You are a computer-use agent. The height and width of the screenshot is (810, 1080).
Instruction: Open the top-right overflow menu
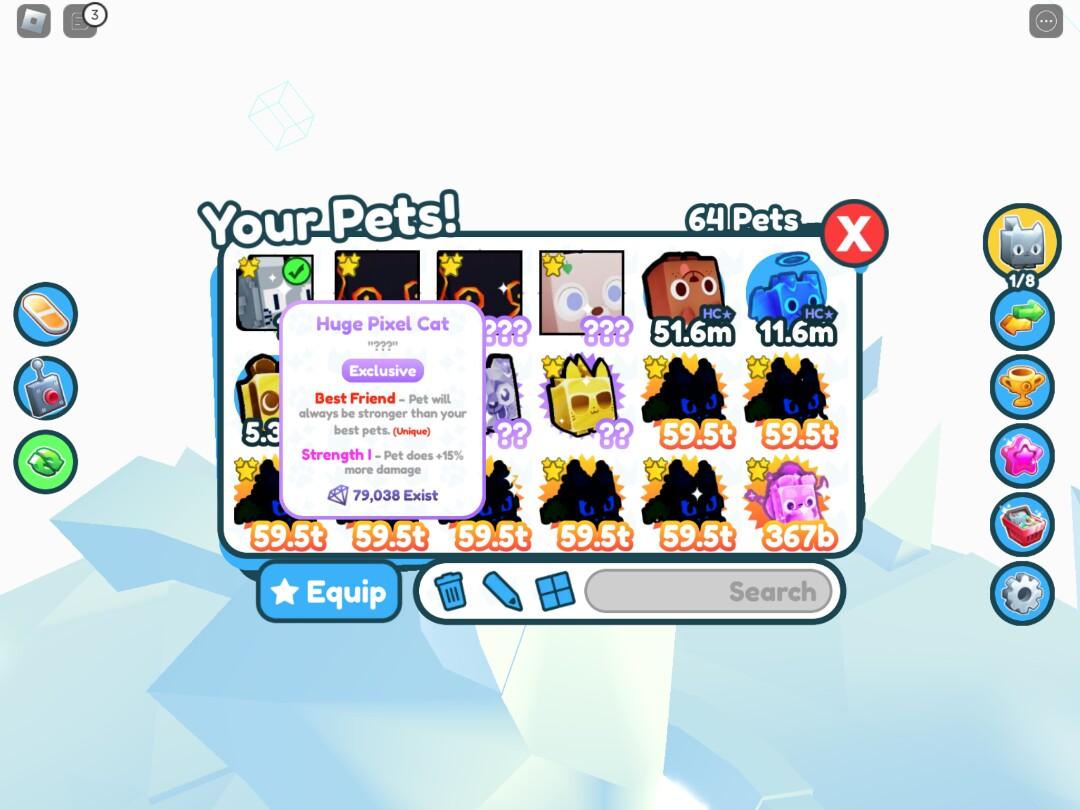[1046, 21]
